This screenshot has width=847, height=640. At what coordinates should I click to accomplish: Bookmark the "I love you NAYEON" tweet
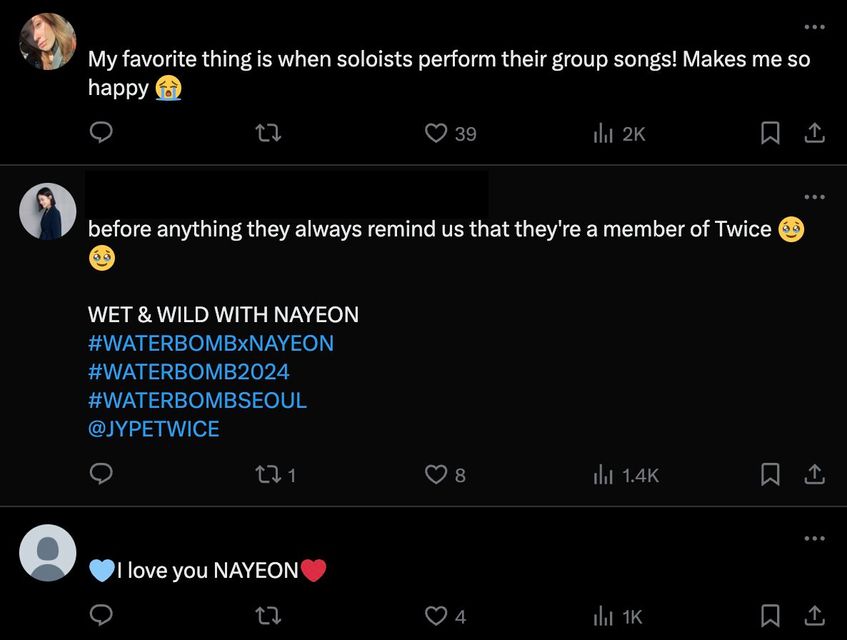point(770,616)
